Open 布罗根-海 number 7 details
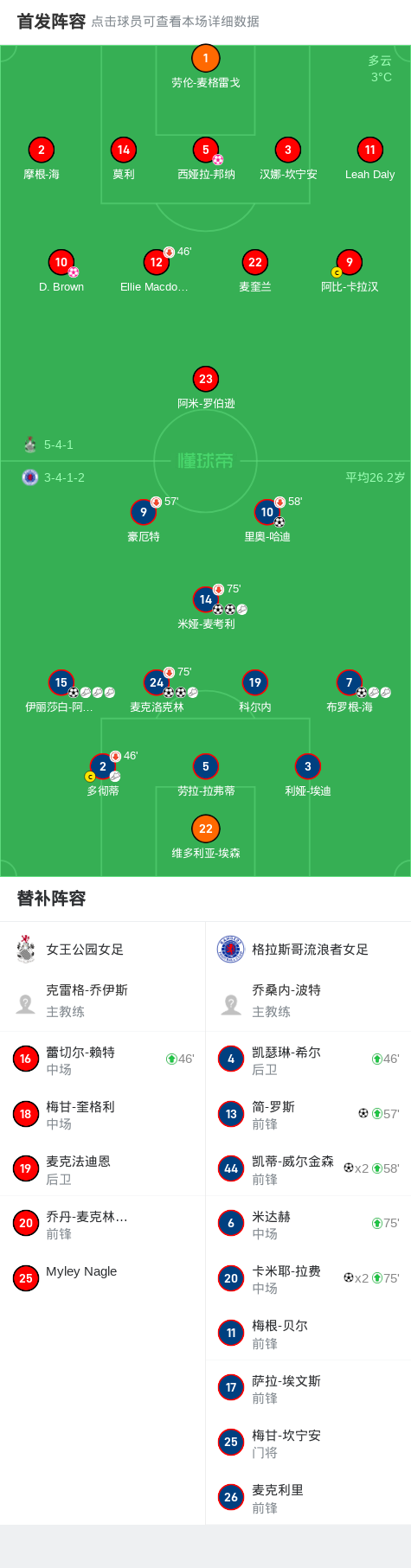 point(350,691)
